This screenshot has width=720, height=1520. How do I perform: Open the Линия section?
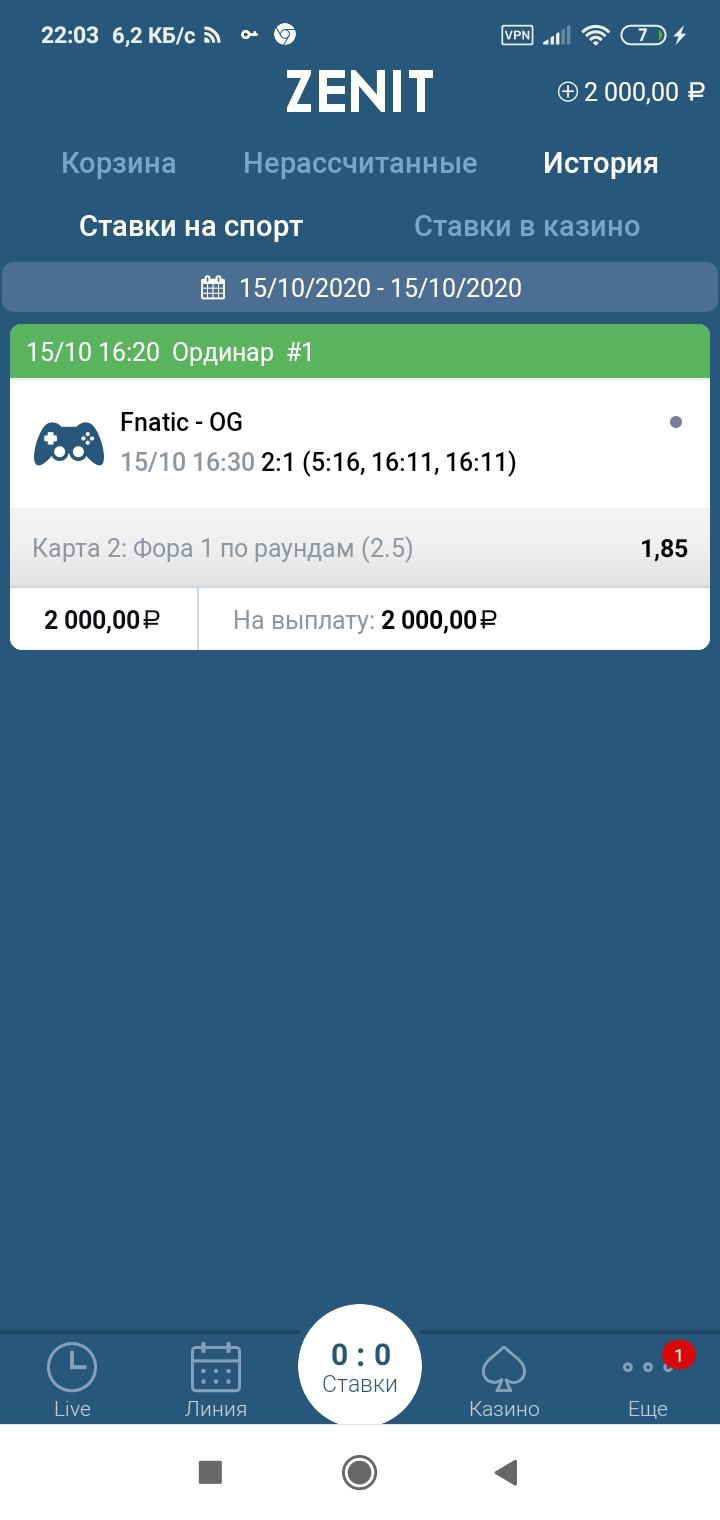pyautogui.click(x=216, y=1380)
